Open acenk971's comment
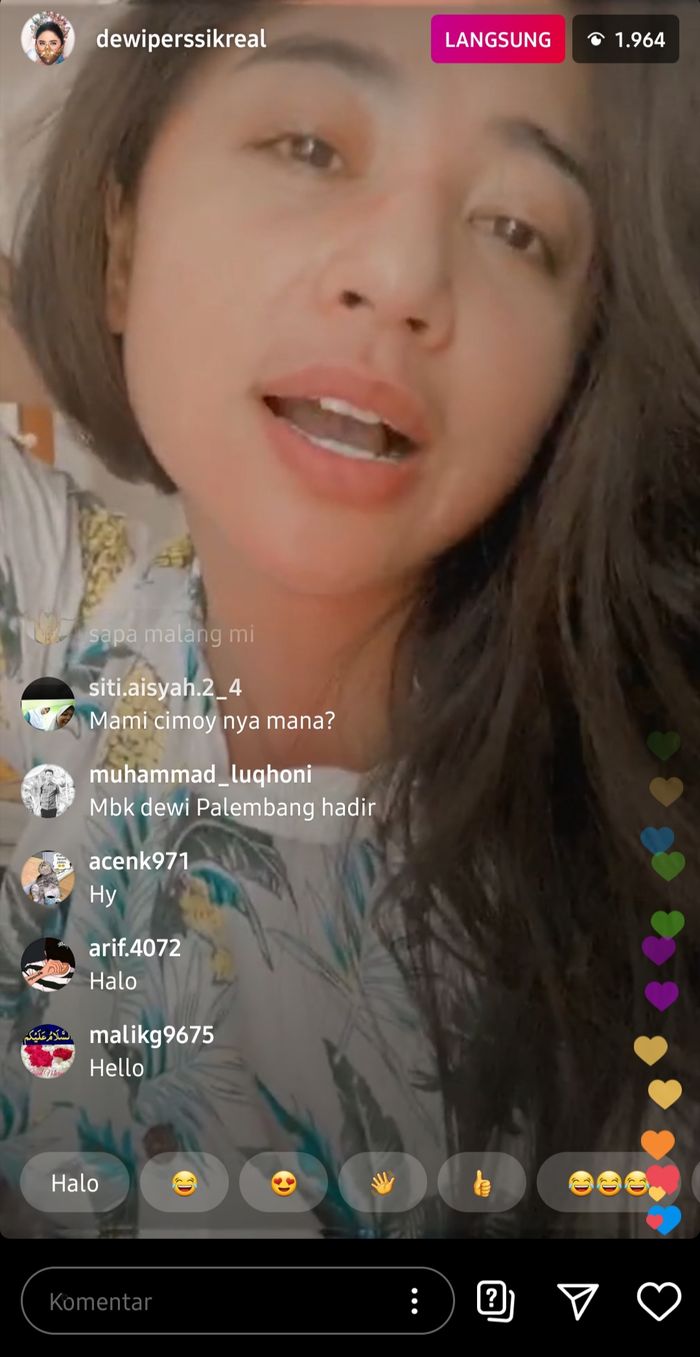Image resolution: width=700 pixels, height=1357 pixels. point(138,878)
